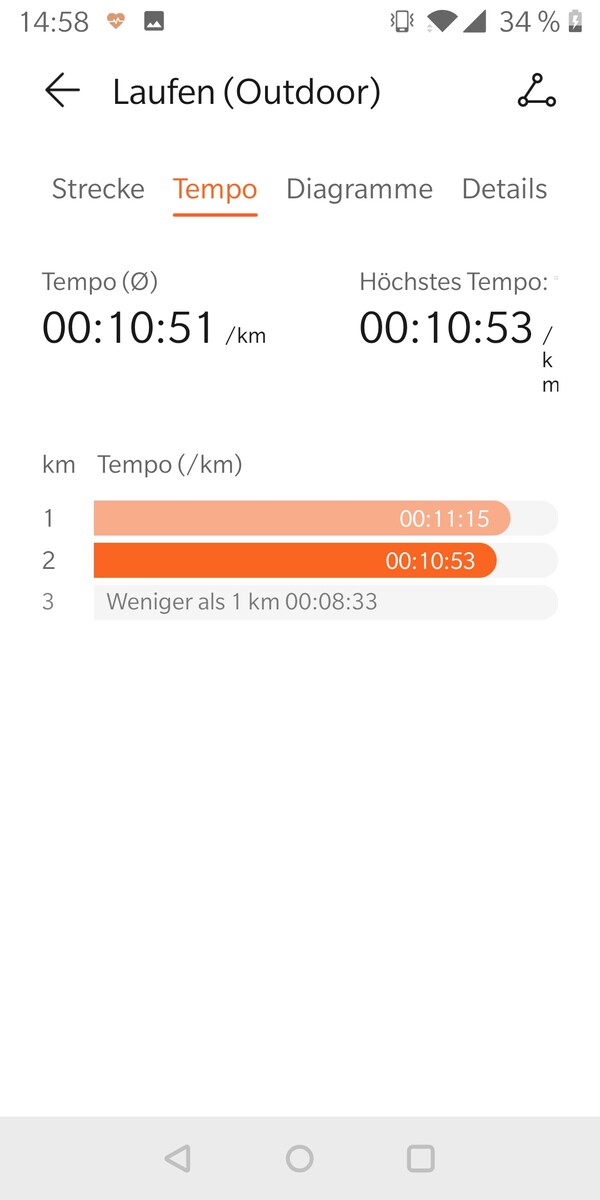Open recent apps overview
The image size is (600, 1200).
point(421,1158)
